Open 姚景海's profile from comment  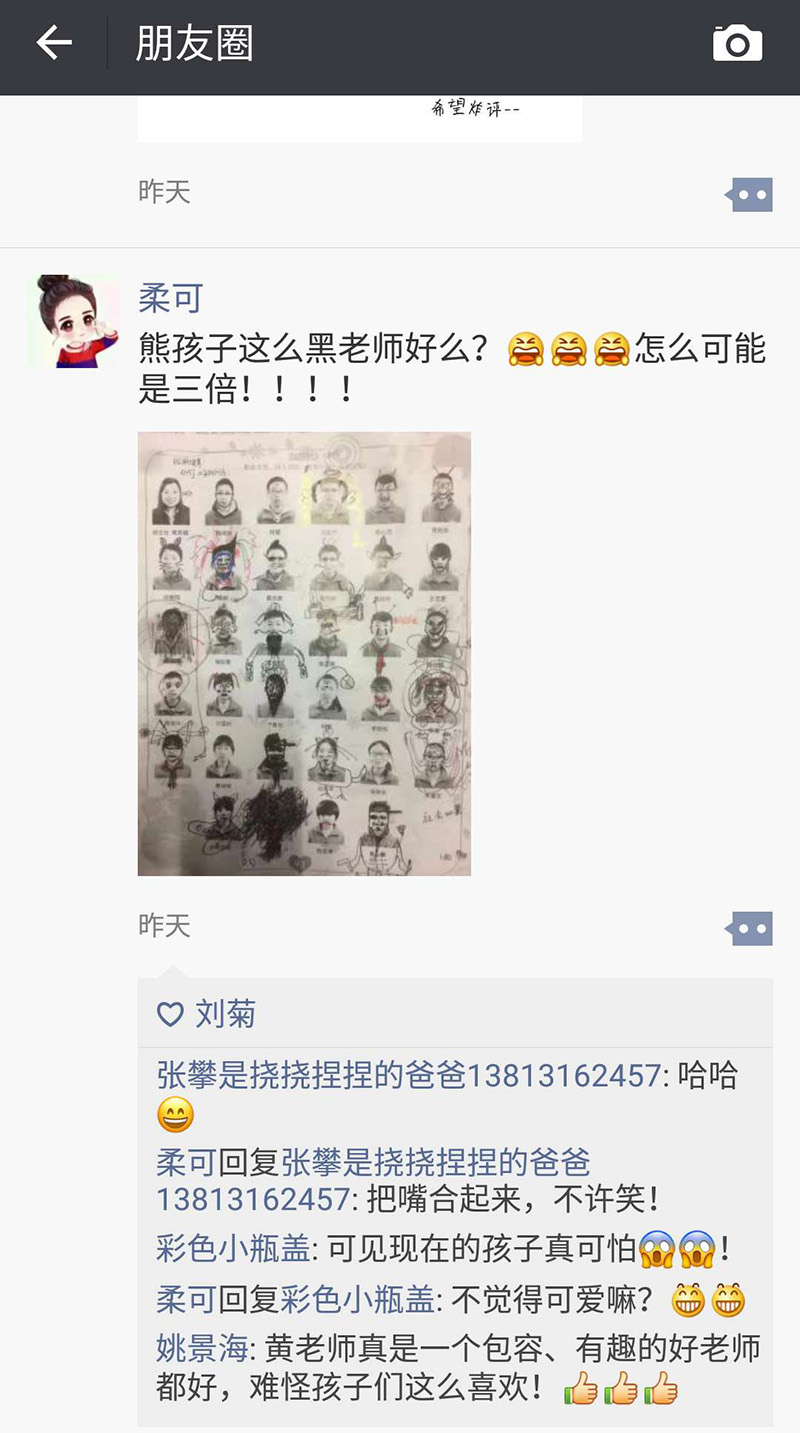[201, 1348]
